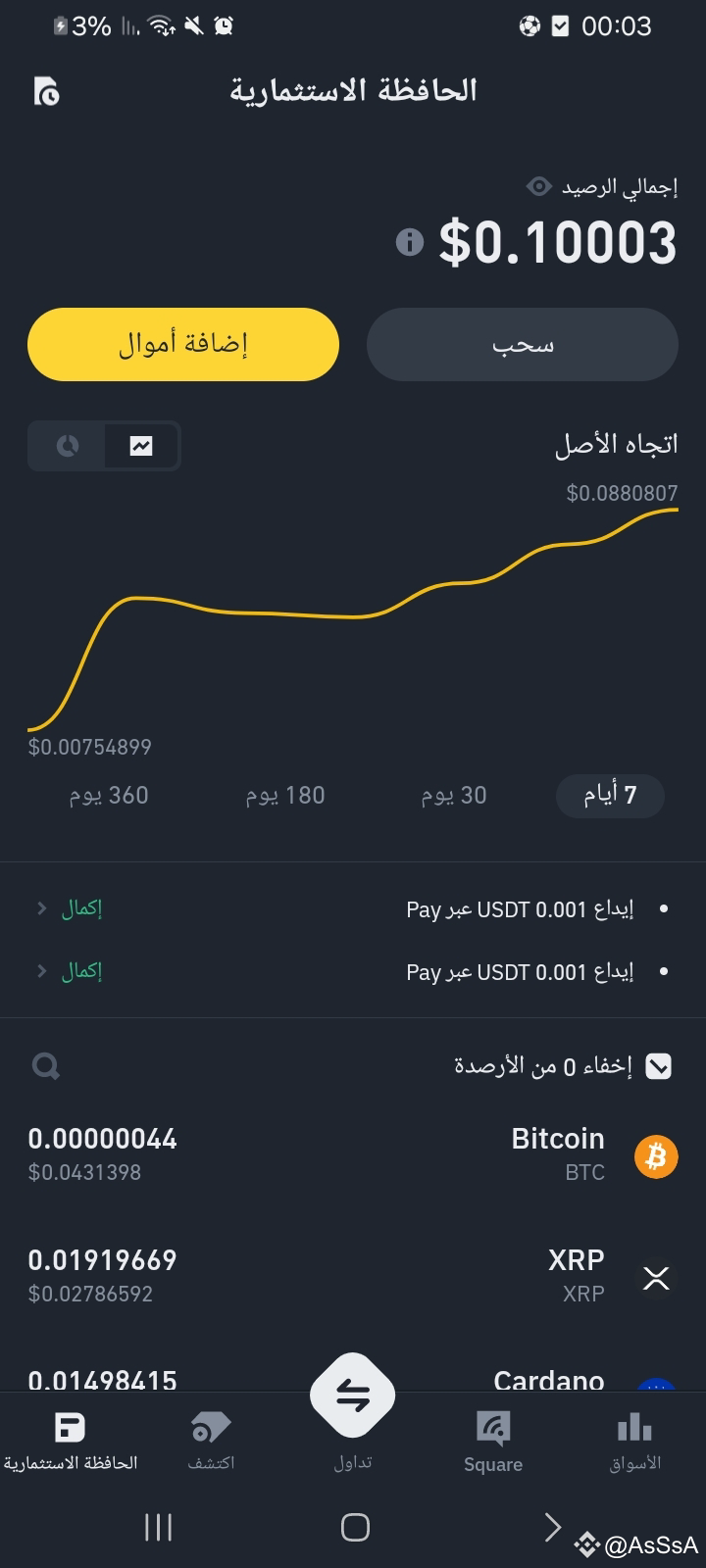Tap the info icon next to total balance
706x1568 pixels.
click(x=409, y=244)
